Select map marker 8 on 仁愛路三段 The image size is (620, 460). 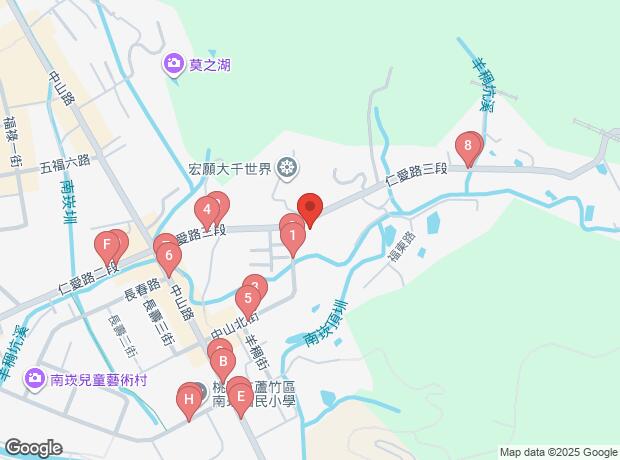468,149
